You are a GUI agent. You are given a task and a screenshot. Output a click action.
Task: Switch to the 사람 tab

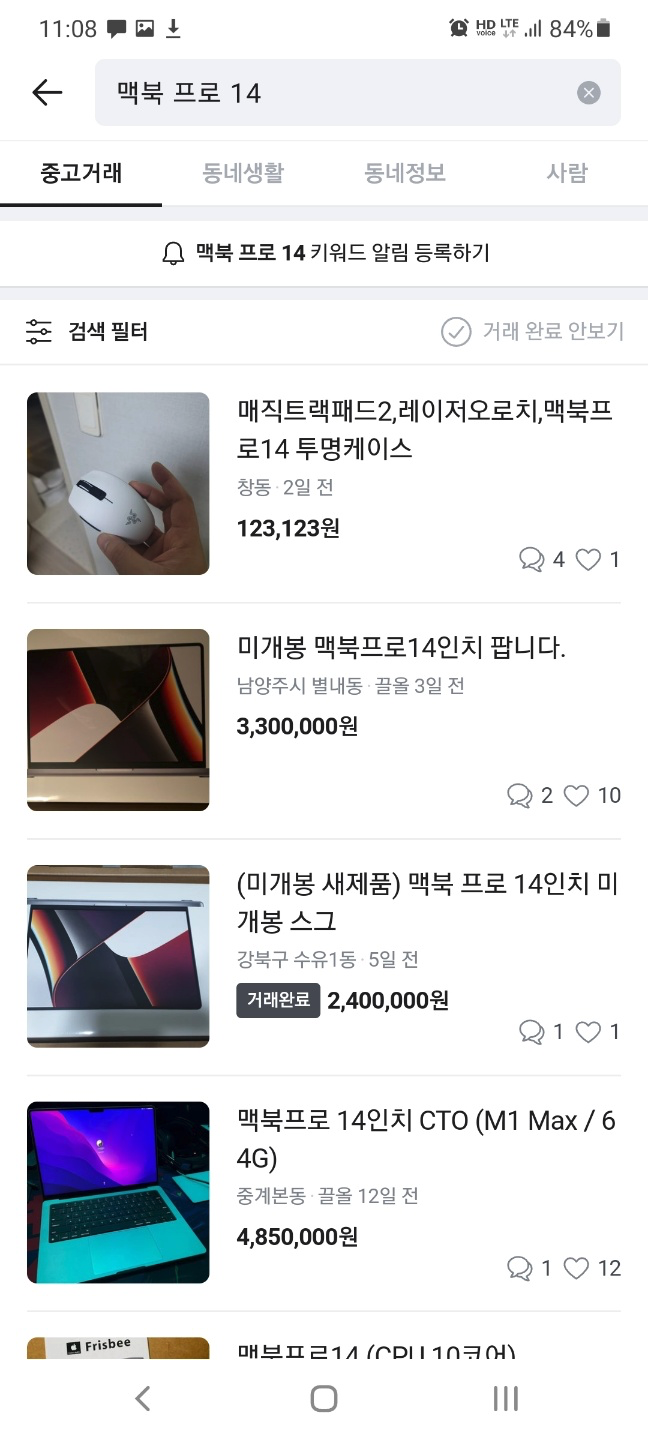567,173
